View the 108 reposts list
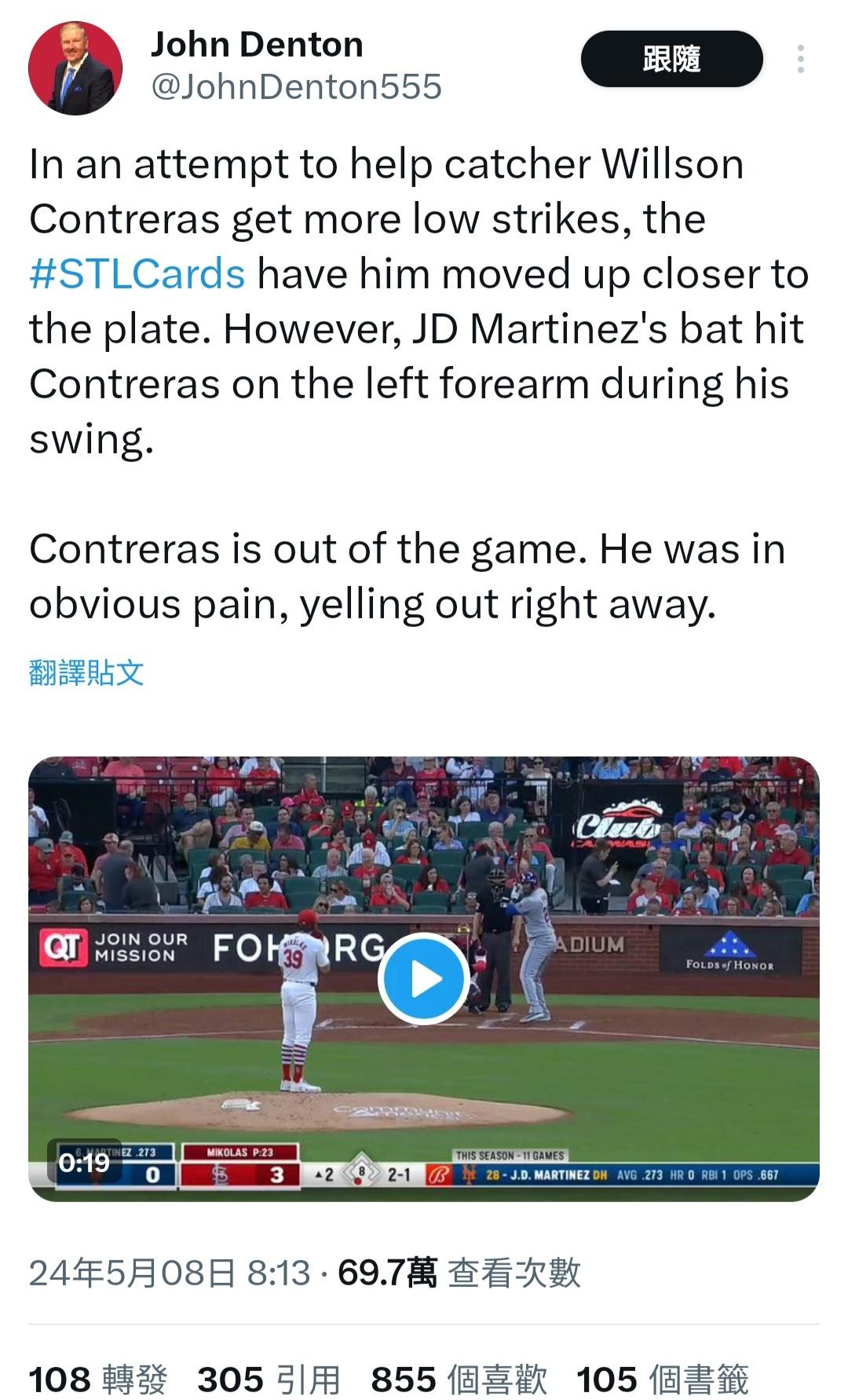 (98, 1380)
